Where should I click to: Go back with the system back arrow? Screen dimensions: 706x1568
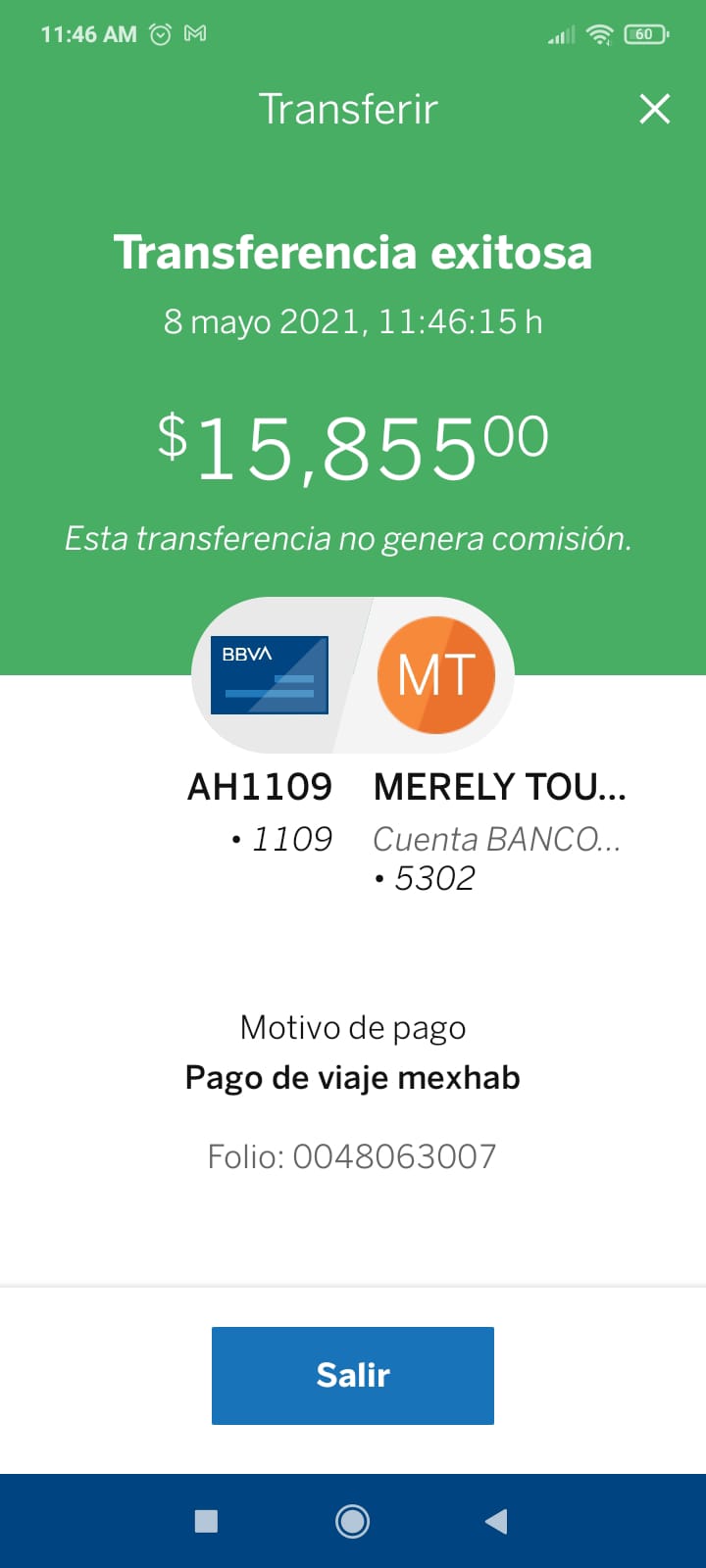496,1521
